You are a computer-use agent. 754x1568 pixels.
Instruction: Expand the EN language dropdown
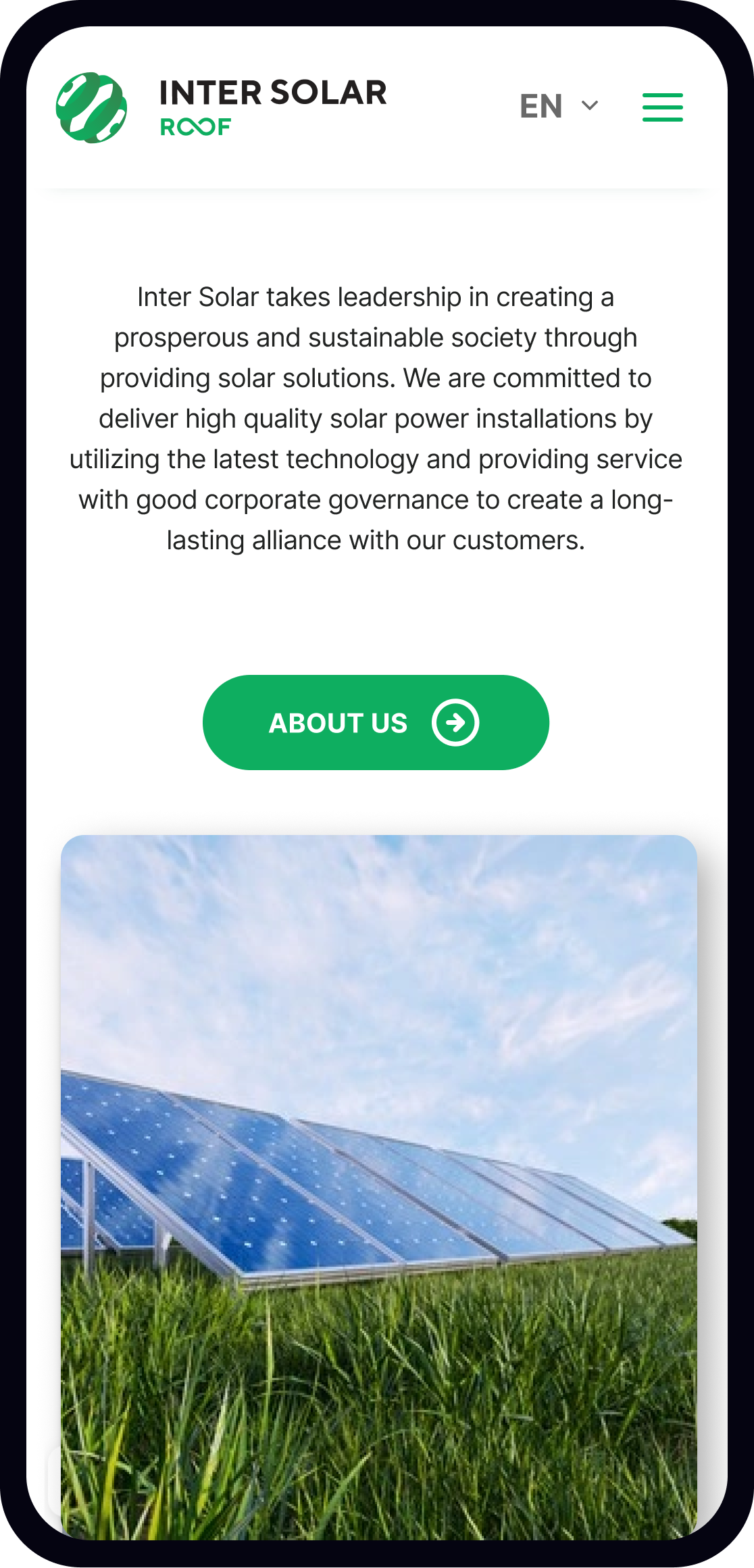click(559, 106)
